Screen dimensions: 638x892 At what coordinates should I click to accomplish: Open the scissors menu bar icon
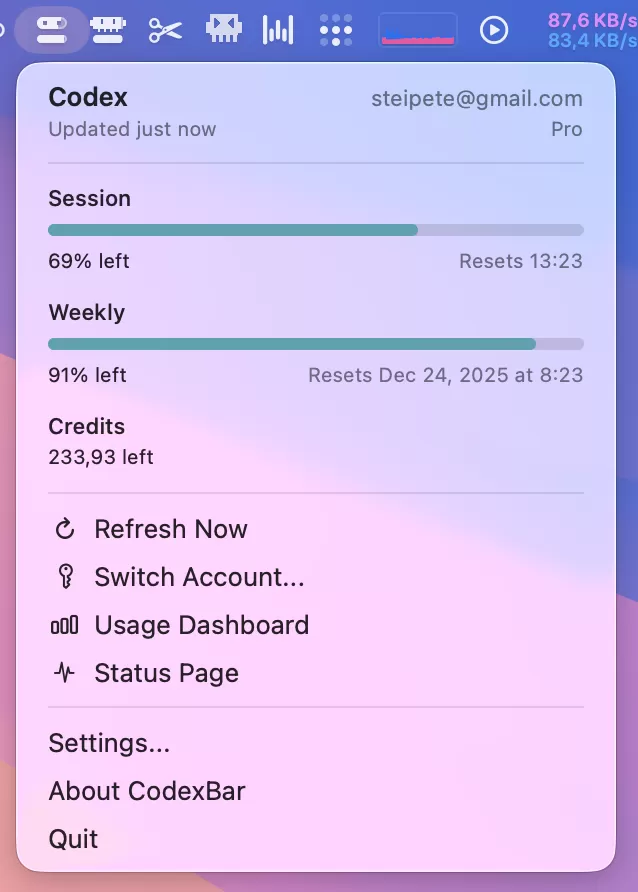[x=165, y=30]
